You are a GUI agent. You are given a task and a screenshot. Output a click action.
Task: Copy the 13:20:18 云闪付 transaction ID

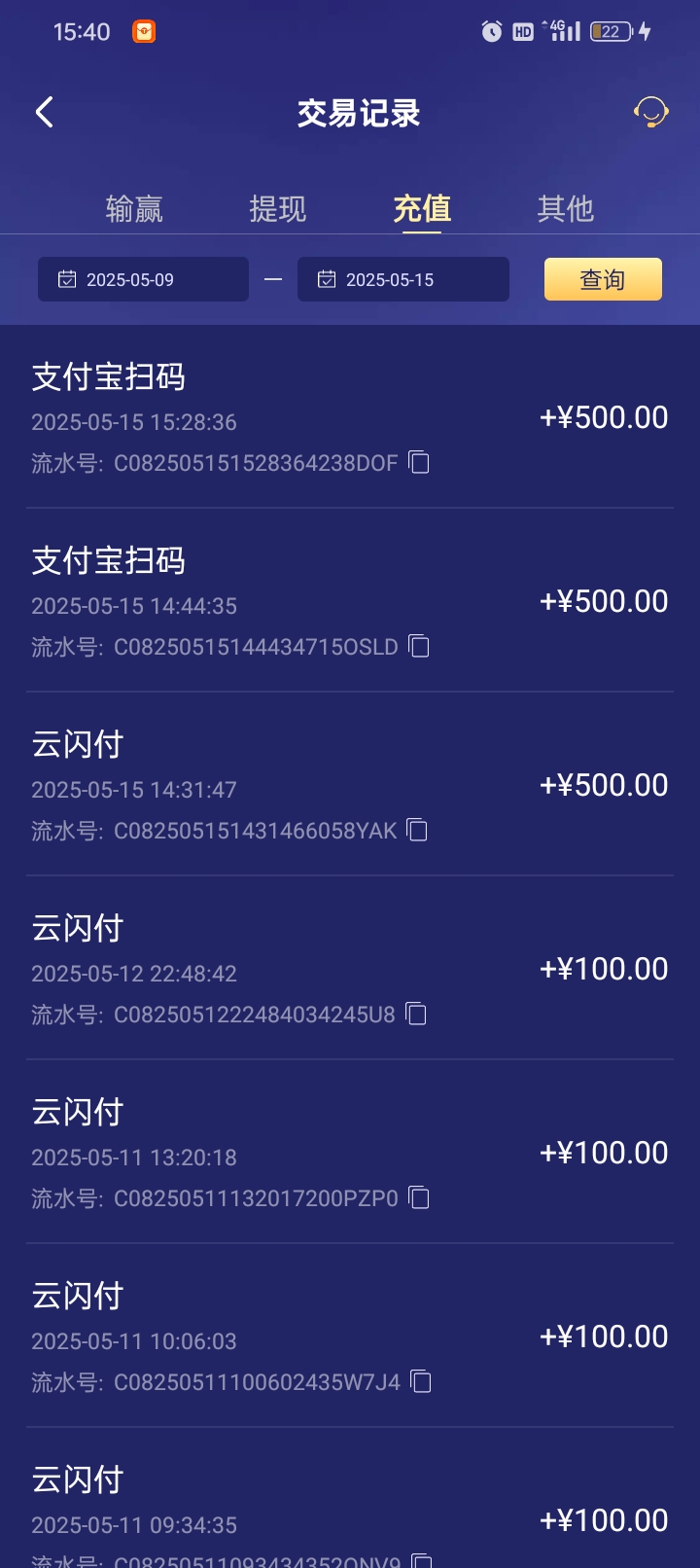pos(419,1197)
